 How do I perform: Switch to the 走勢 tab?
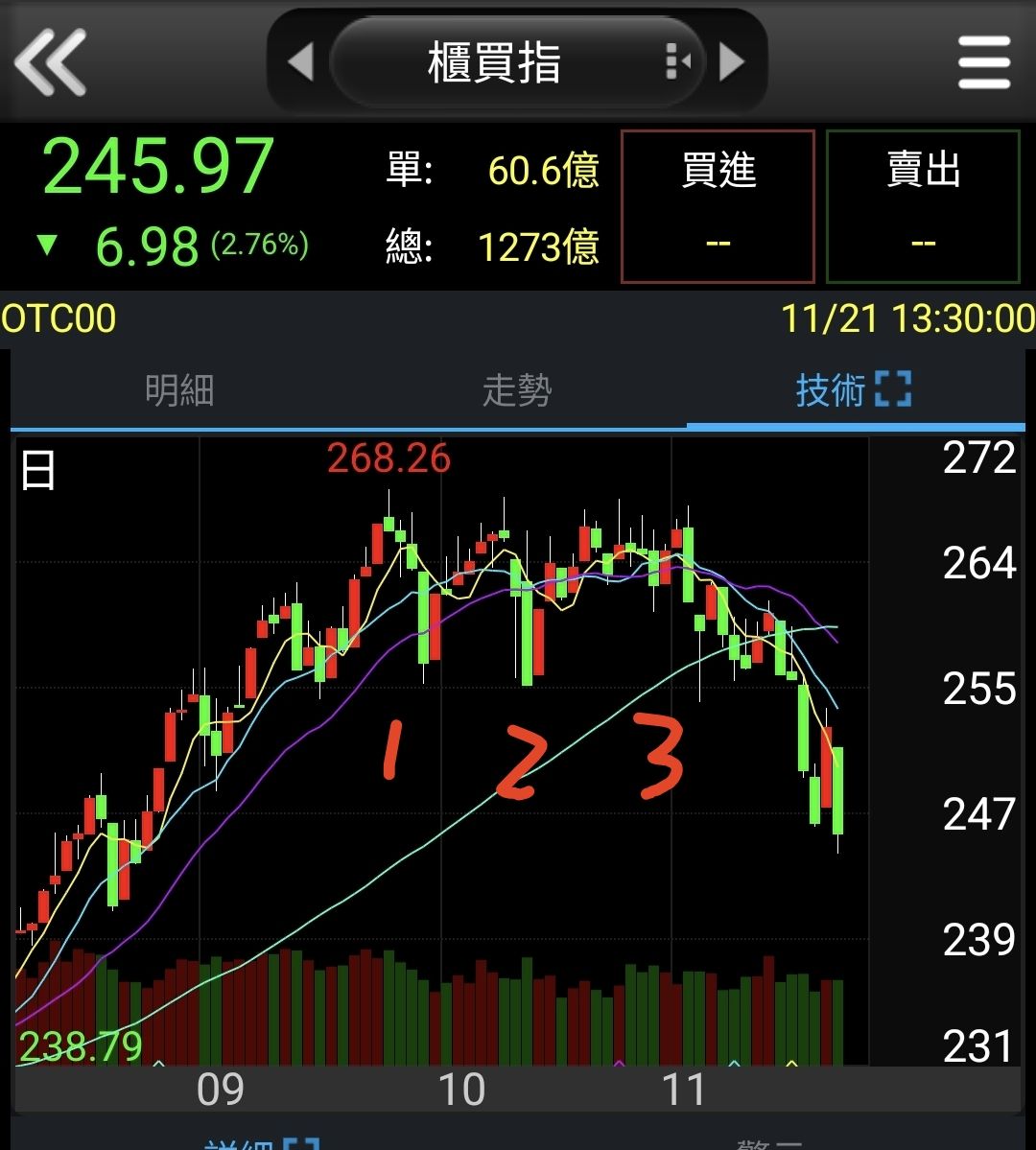tap(517, 390)
